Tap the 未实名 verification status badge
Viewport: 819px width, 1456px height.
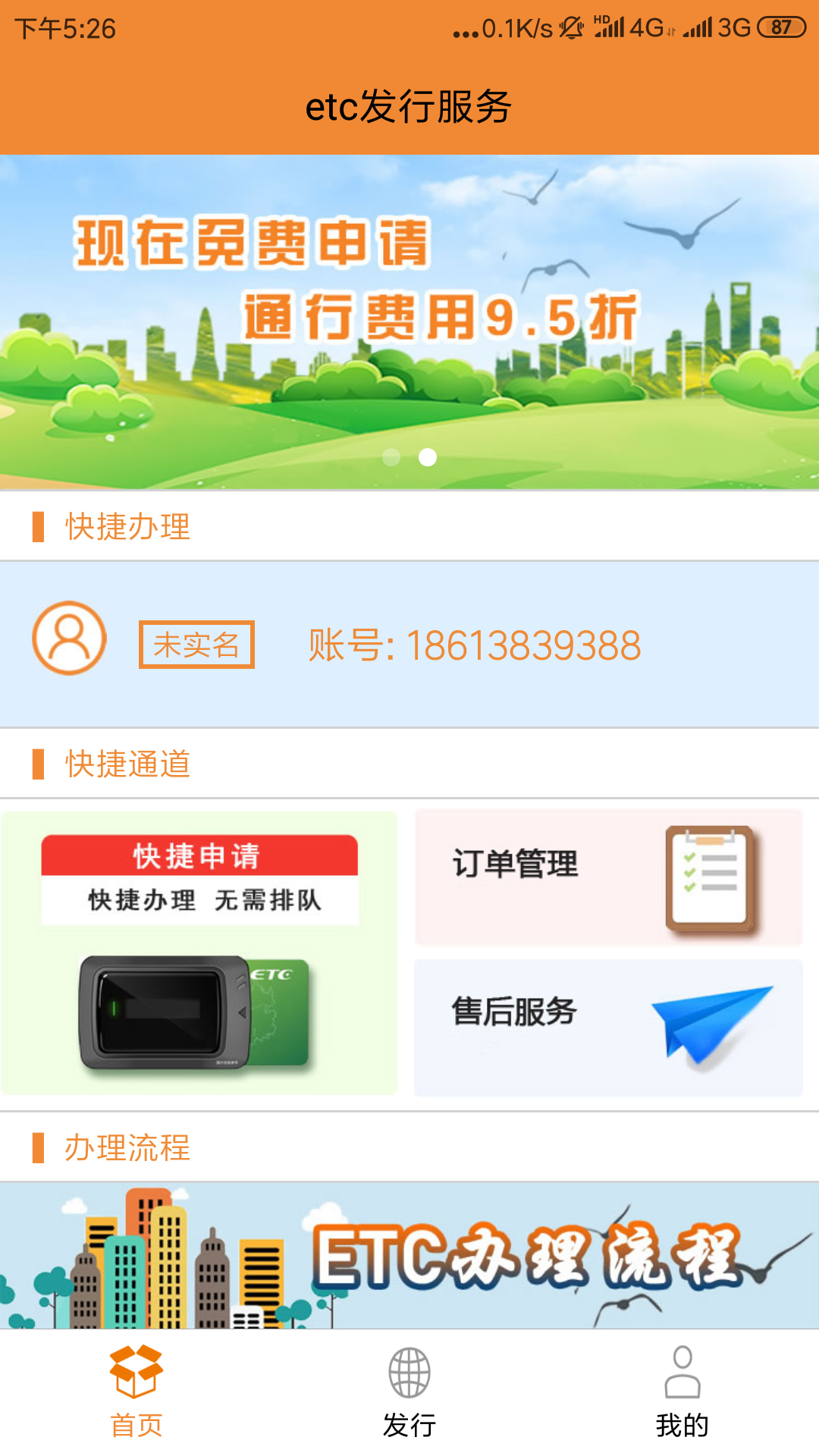[x=196, y=645]
